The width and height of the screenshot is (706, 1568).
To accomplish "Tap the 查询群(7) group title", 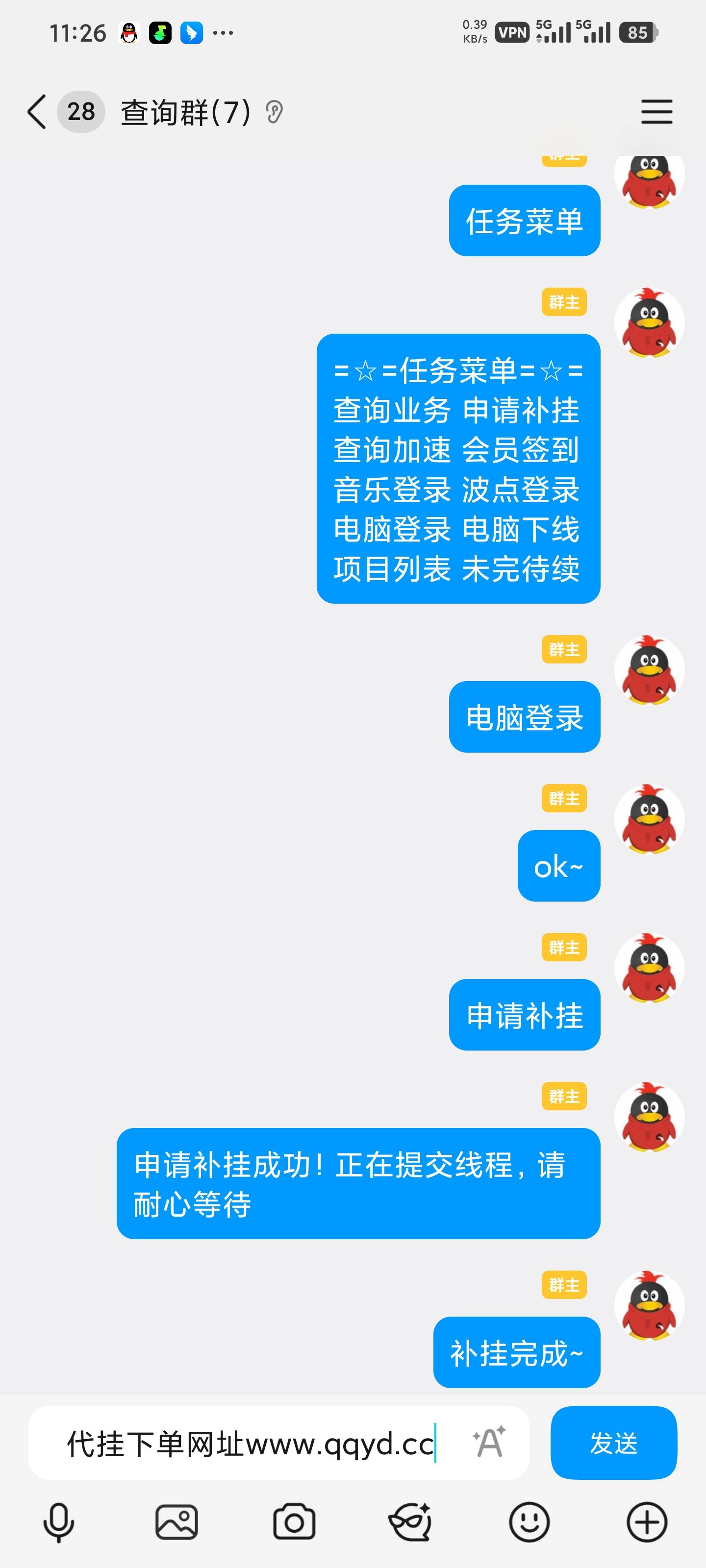I will pos(186,113).
